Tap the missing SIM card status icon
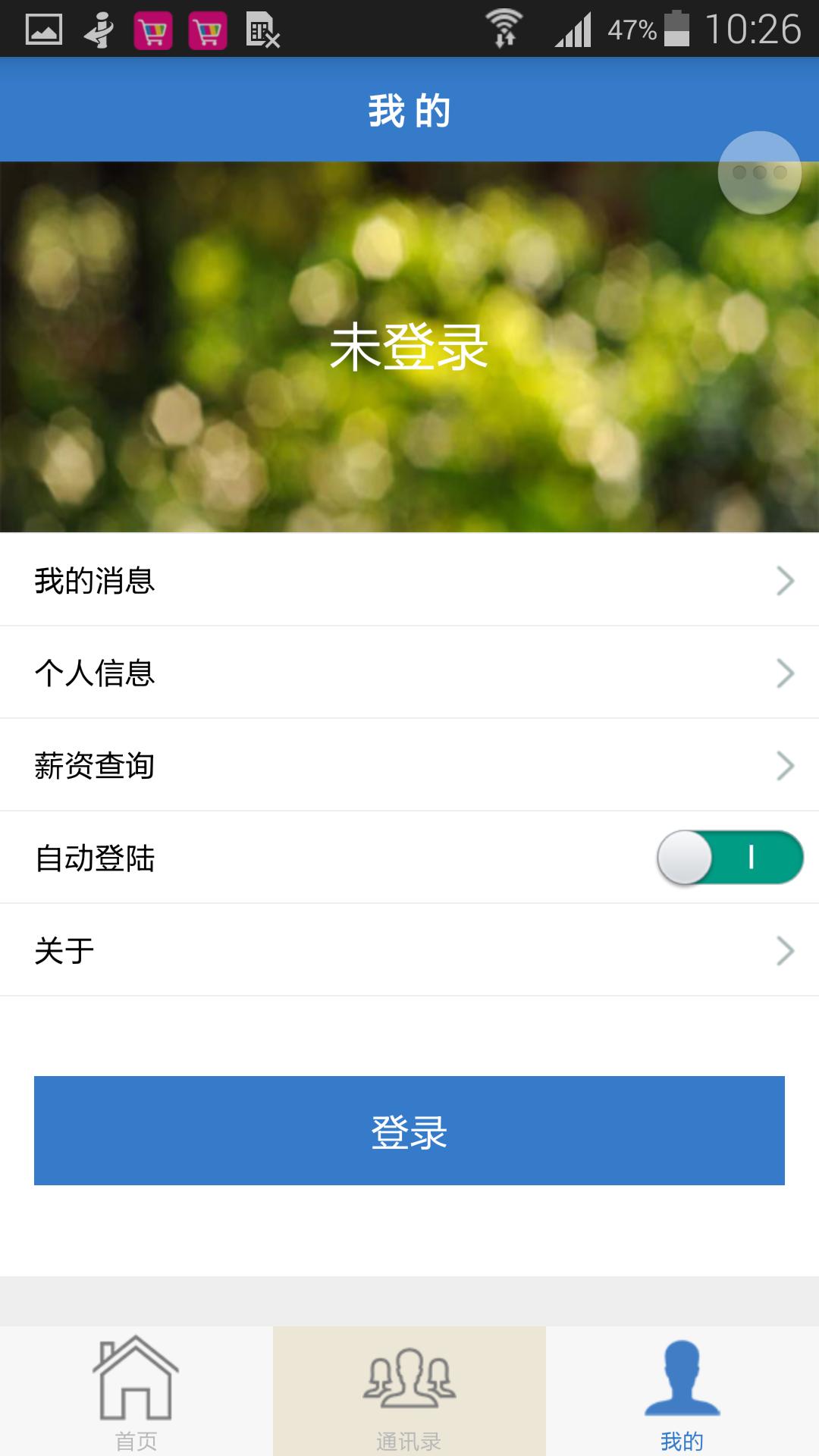 (x=262, y=27)
